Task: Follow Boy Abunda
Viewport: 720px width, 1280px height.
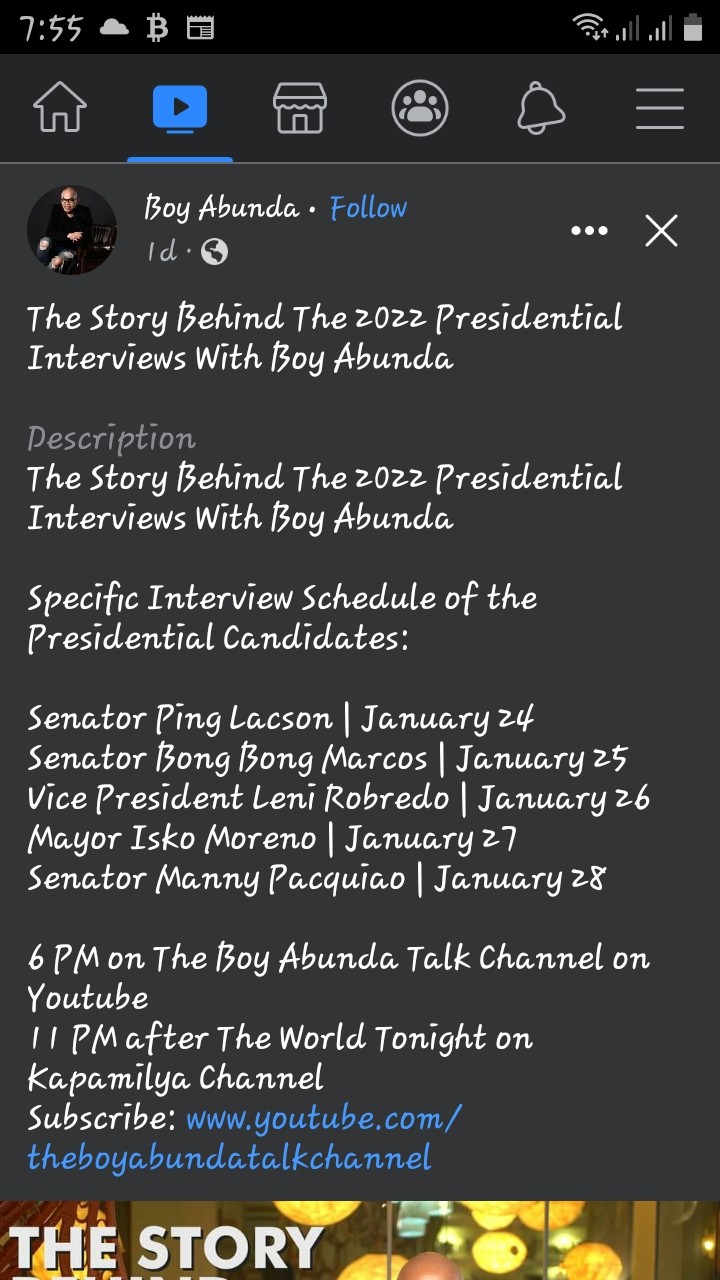Action: 368,208
